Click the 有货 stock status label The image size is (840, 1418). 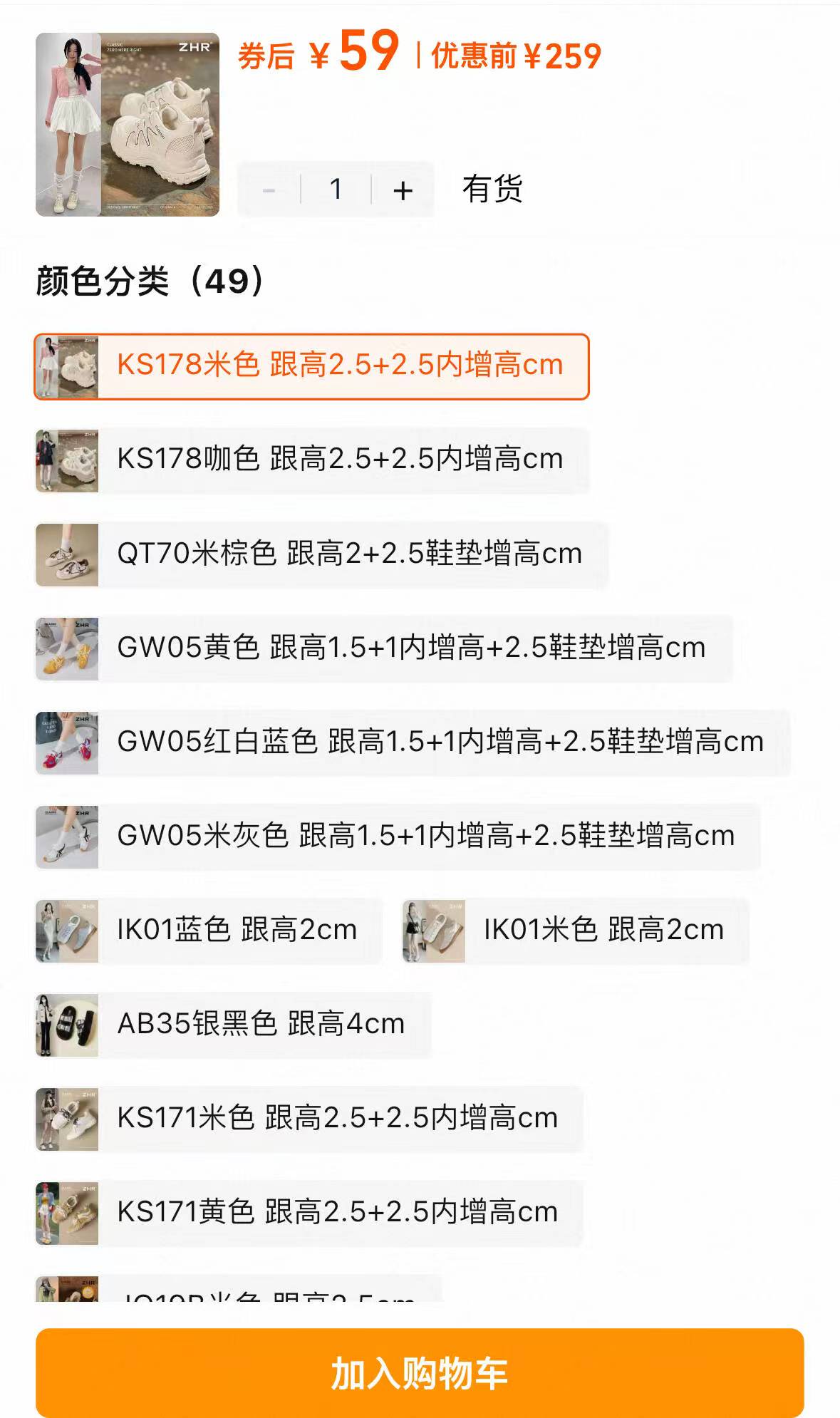[x=493, y=189]
